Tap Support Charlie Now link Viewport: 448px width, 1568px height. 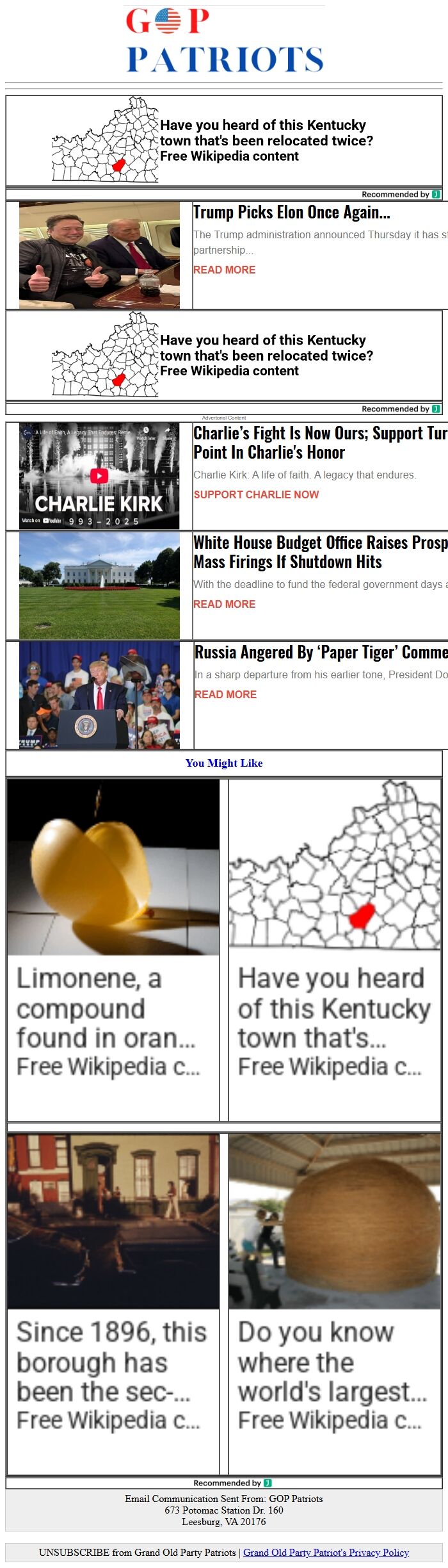pos(256,494)
